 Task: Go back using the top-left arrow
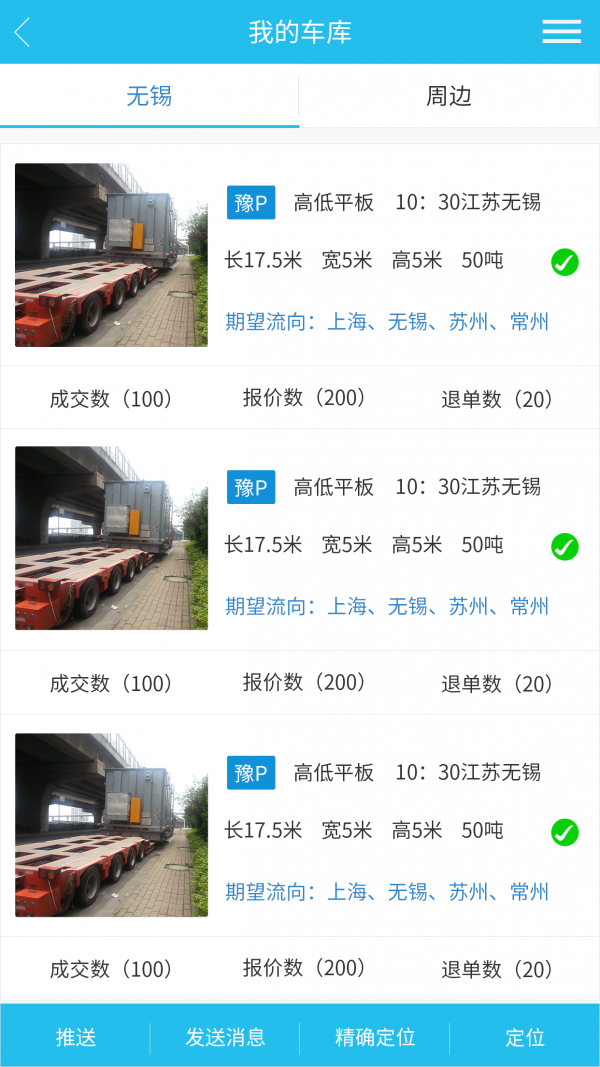coord(22,32)
